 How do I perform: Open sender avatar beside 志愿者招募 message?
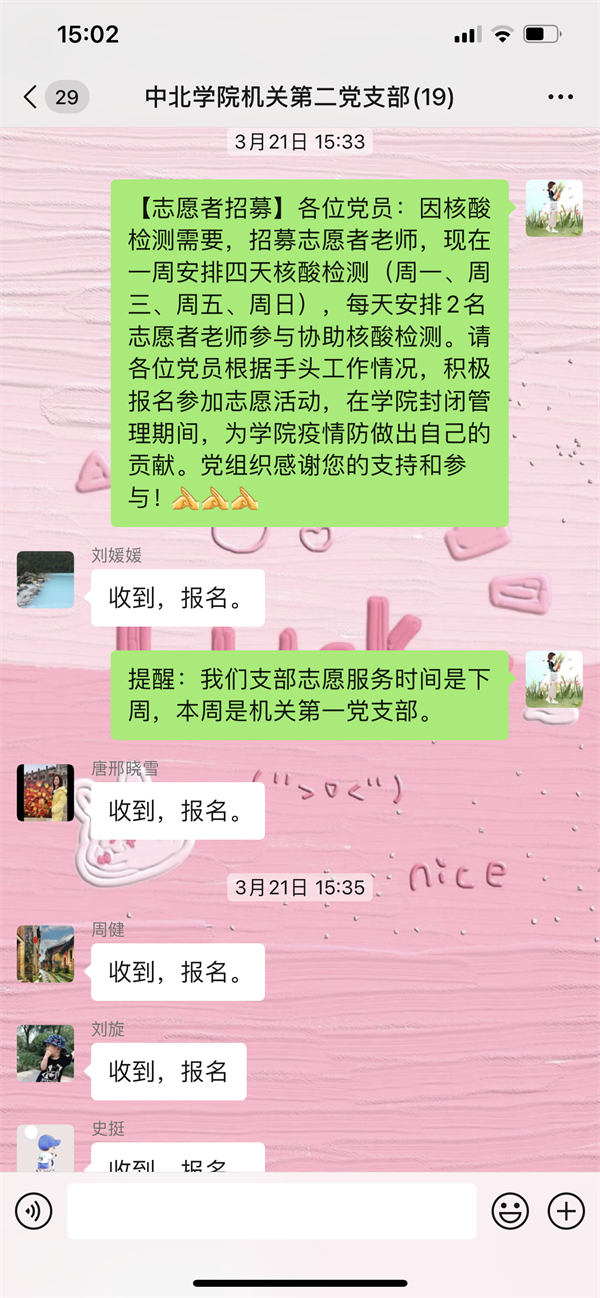[x=554, y=208]
